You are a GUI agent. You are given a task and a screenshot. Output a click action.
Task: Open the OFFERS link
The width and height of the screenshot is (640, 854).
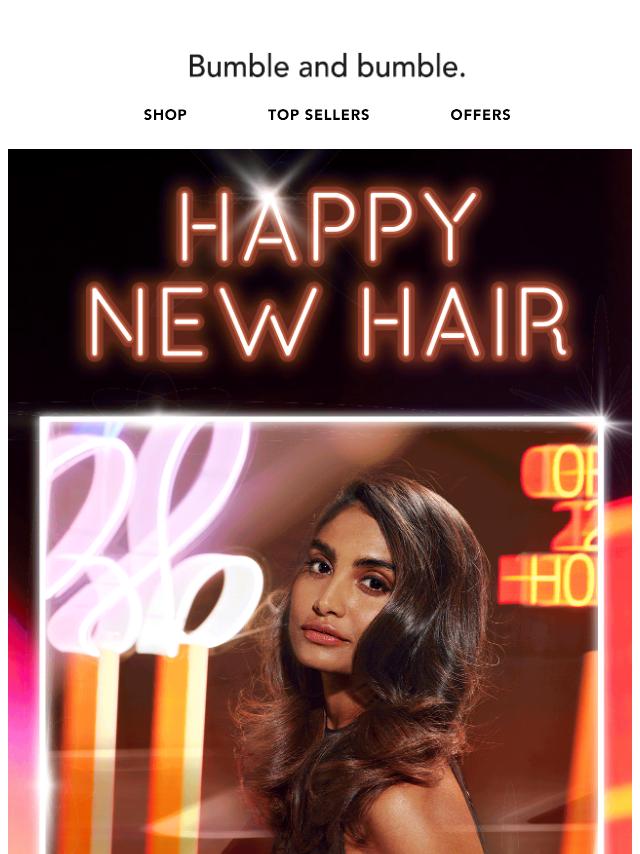(480, 115)
